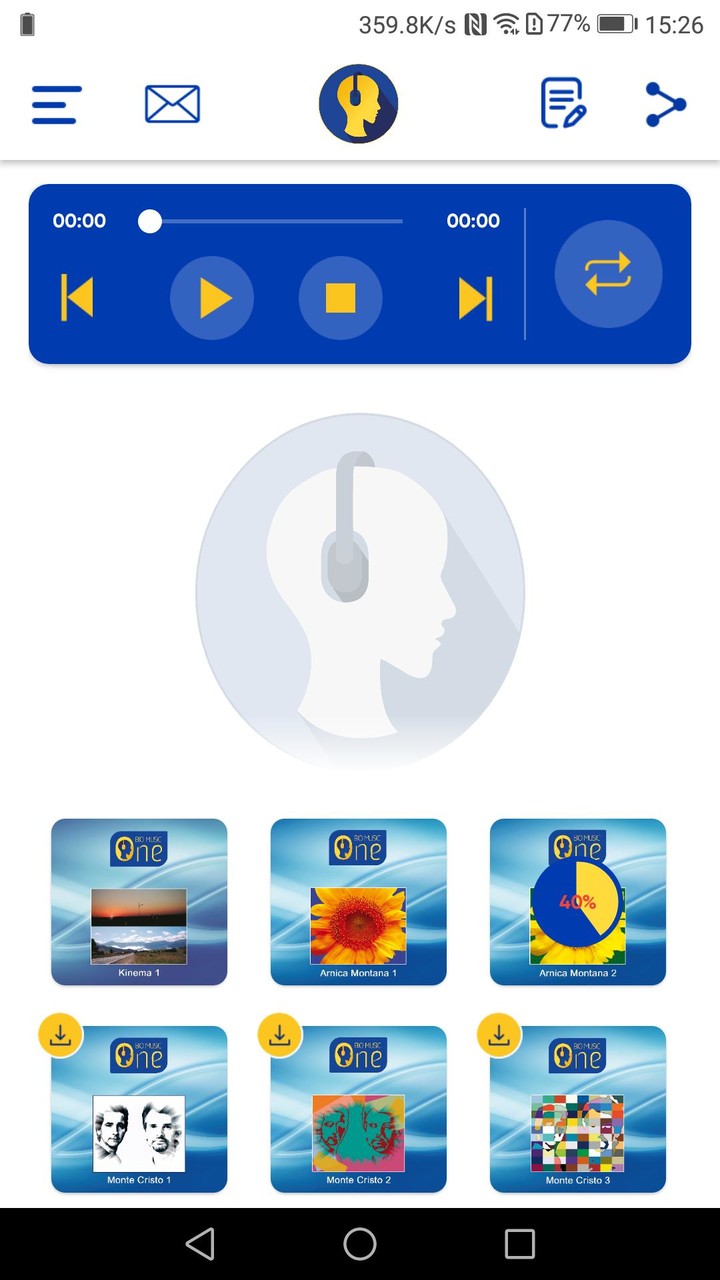Download the Monte Cristo 2 album
This screenshot has width=720, height=1280.
pyautogui.click(x=280, y=1035)
